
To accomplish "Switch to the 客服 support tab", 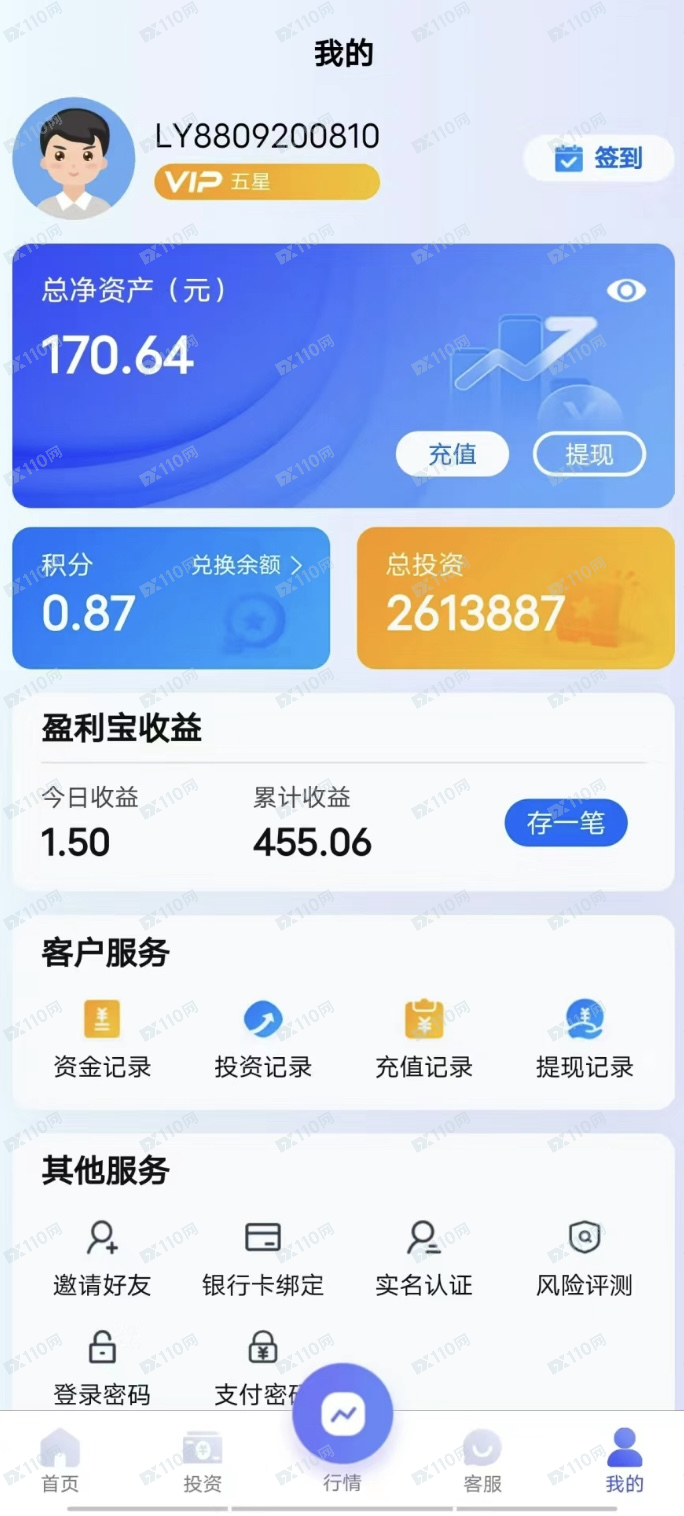I will pyautogui.click(x=482, y=1460).
